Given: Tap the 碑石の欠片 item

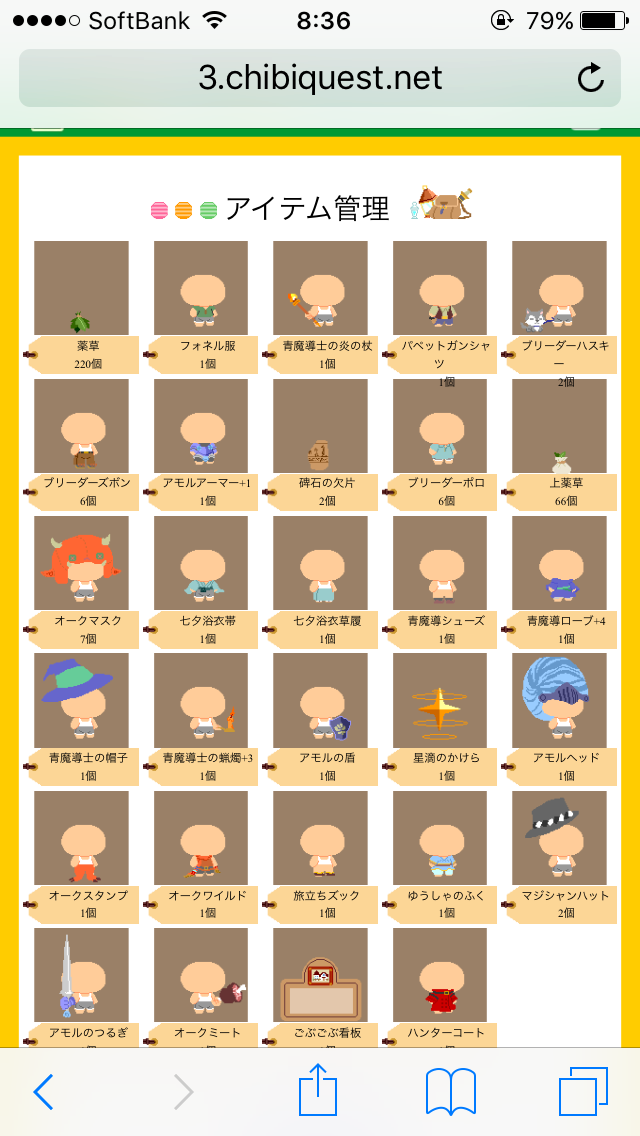Looking at the screenshot, I should tap(320, 426).
